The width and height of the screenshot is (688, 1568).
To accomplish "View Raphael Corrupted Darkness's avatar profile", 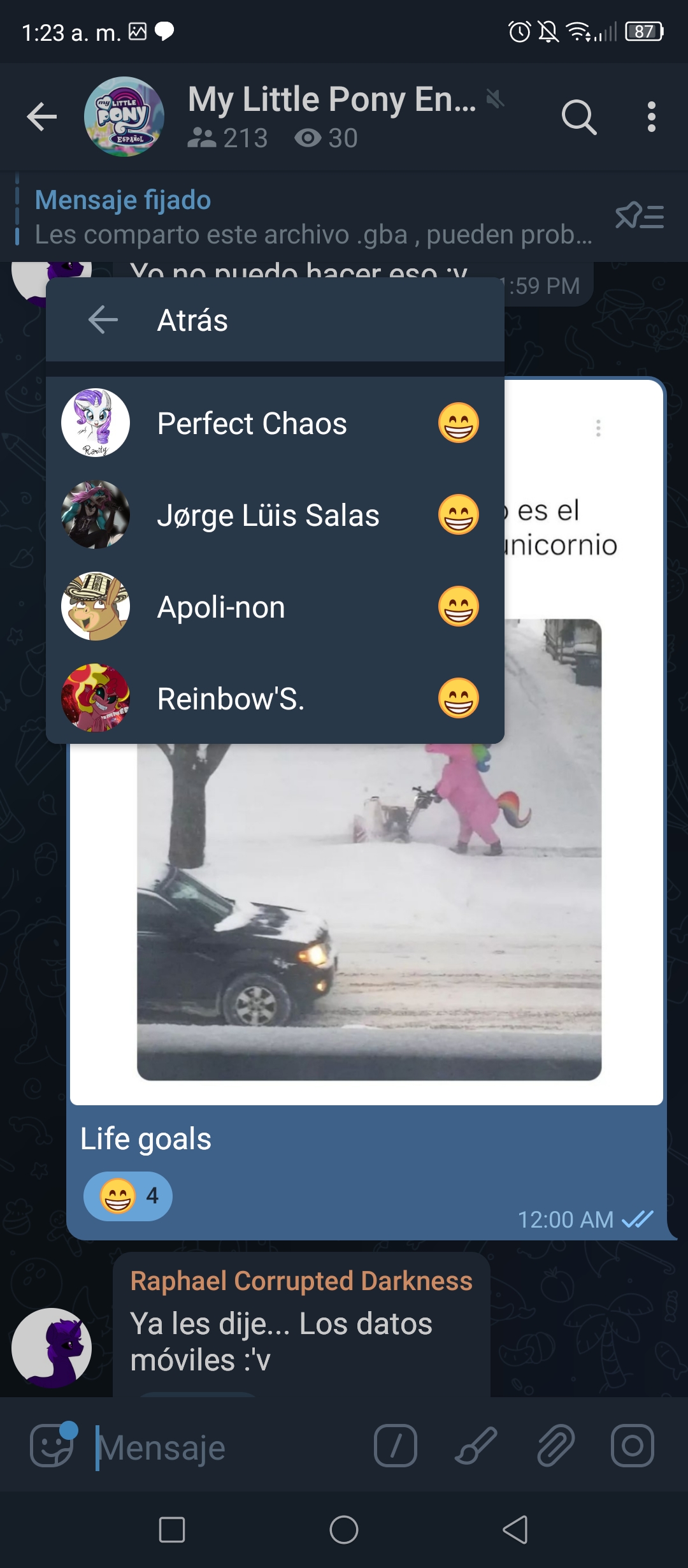I will click(x=52, y=1348).
